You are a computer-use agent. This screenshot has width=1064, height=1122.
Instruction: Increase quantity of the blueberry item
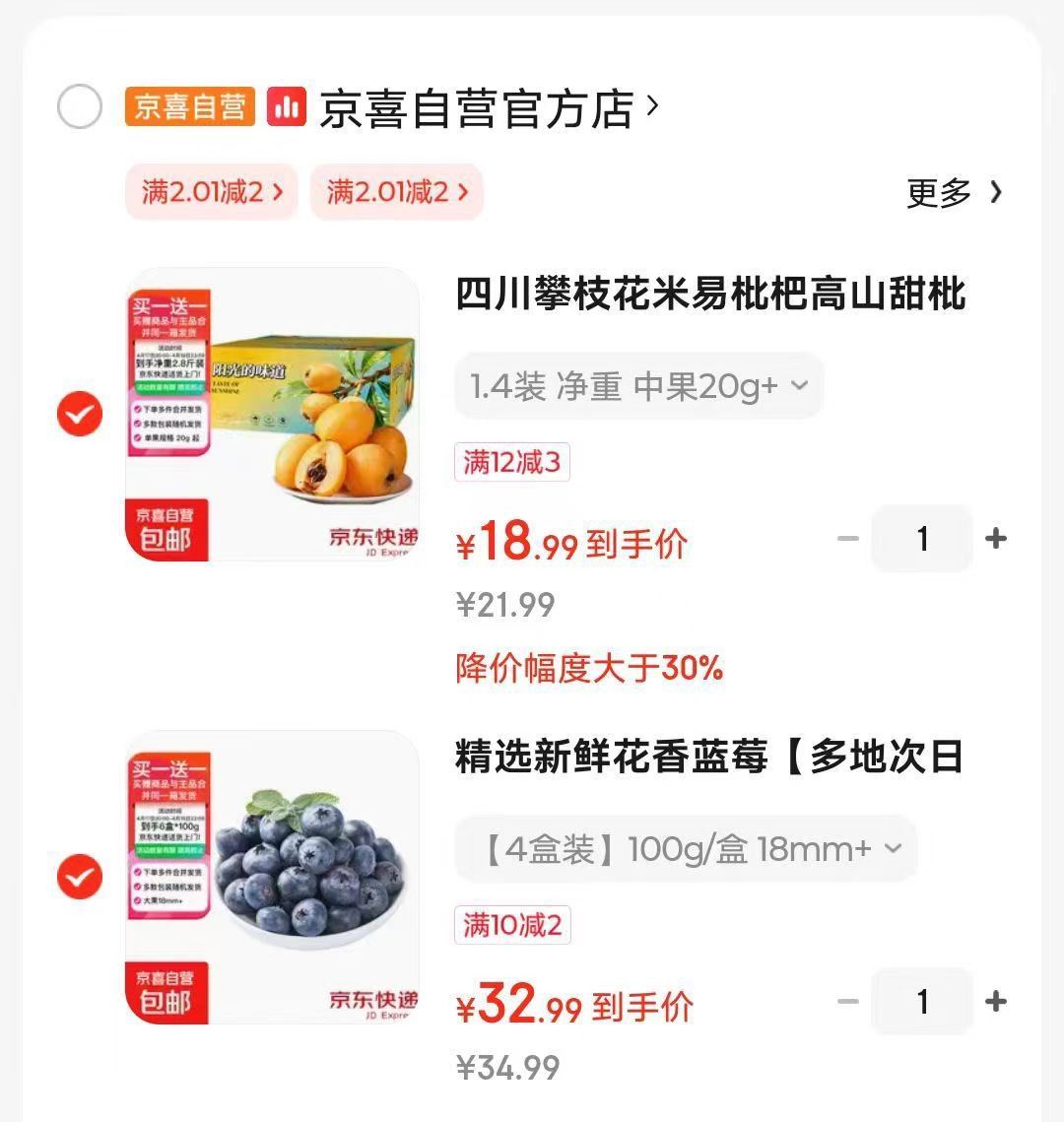(x=996, y=1002)
